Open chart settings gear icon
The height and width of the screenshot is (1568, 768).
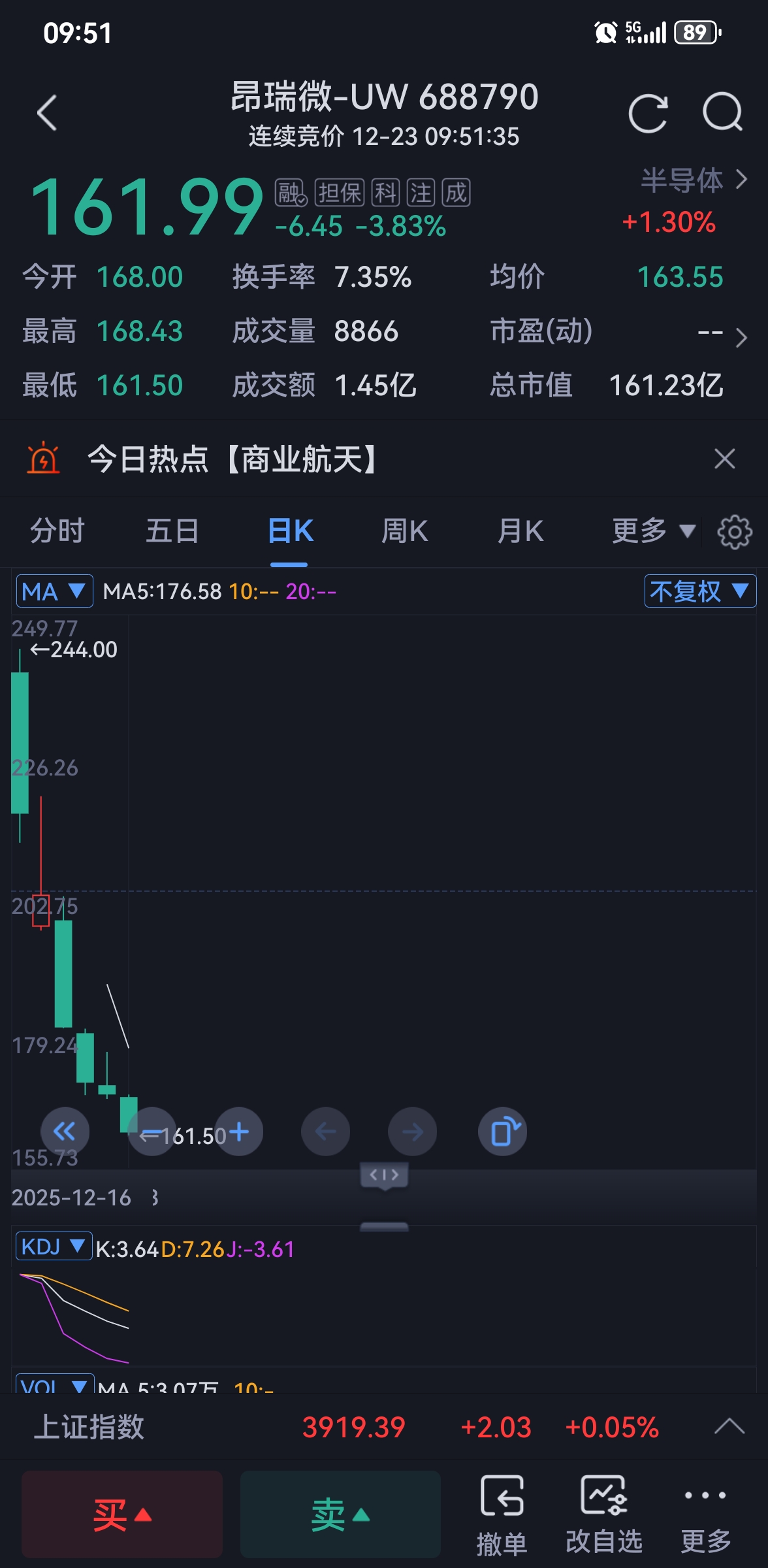(735, 532)
